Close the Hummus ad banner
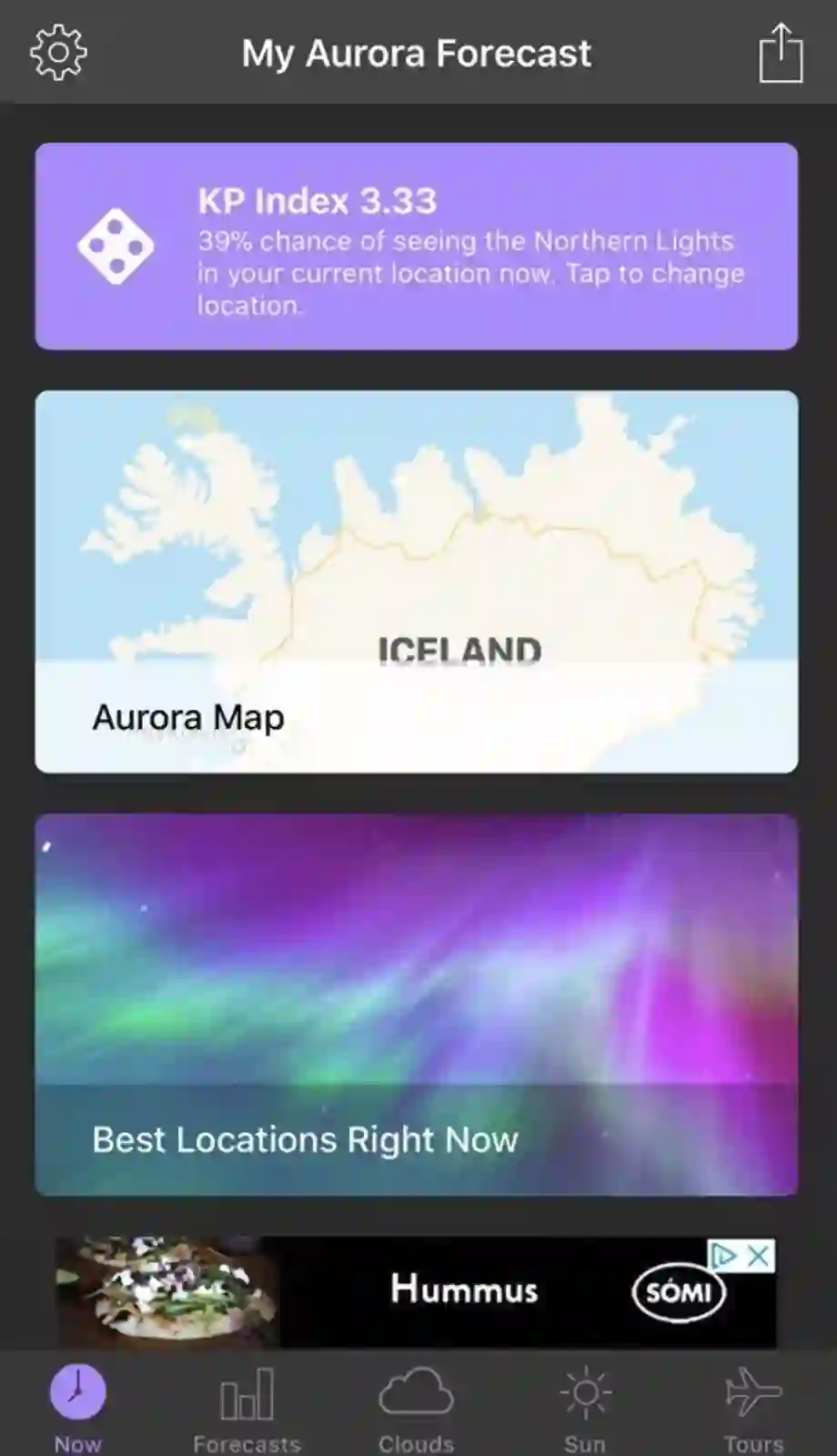The image size is (837, 1456). [759, 1257]
